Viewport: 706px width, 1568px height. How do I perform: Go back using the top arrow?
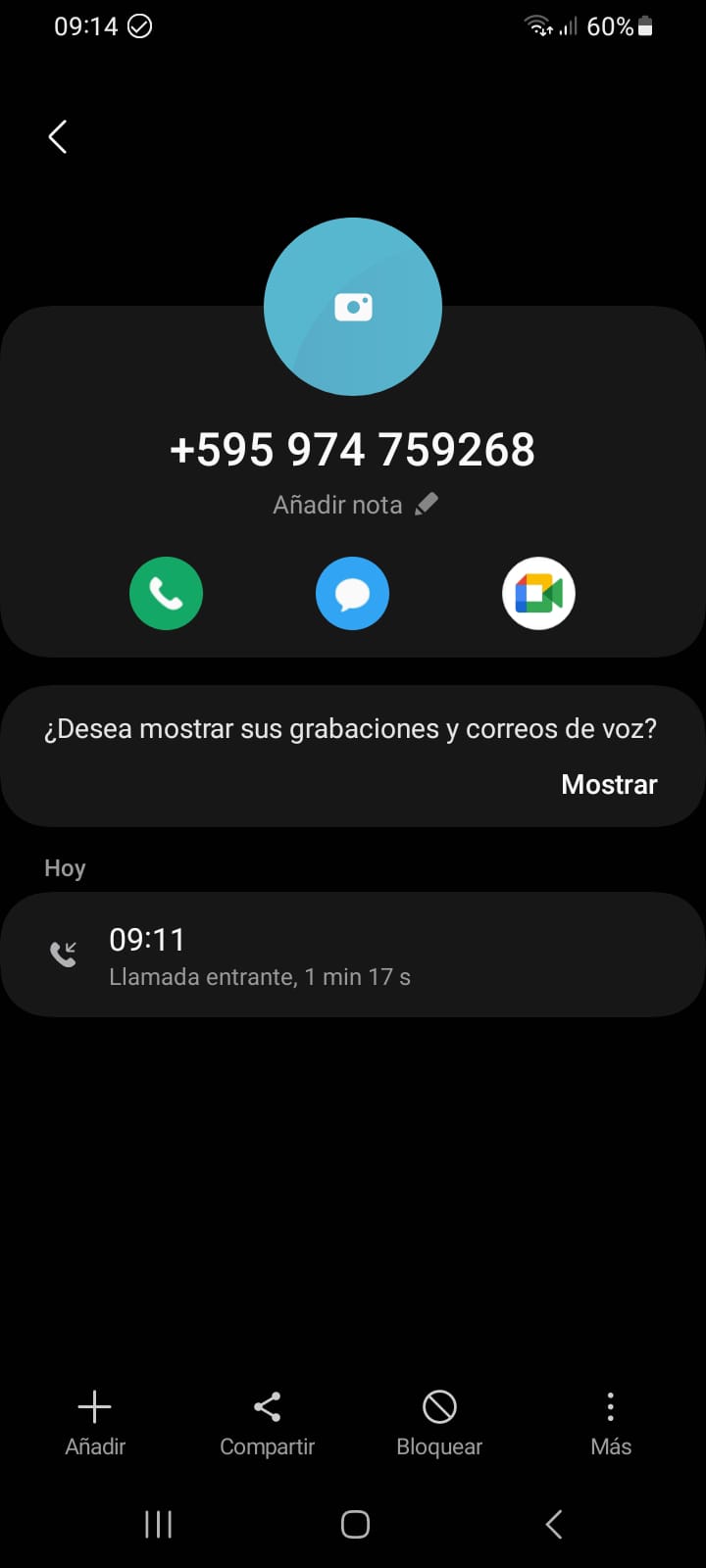point(58,137)
